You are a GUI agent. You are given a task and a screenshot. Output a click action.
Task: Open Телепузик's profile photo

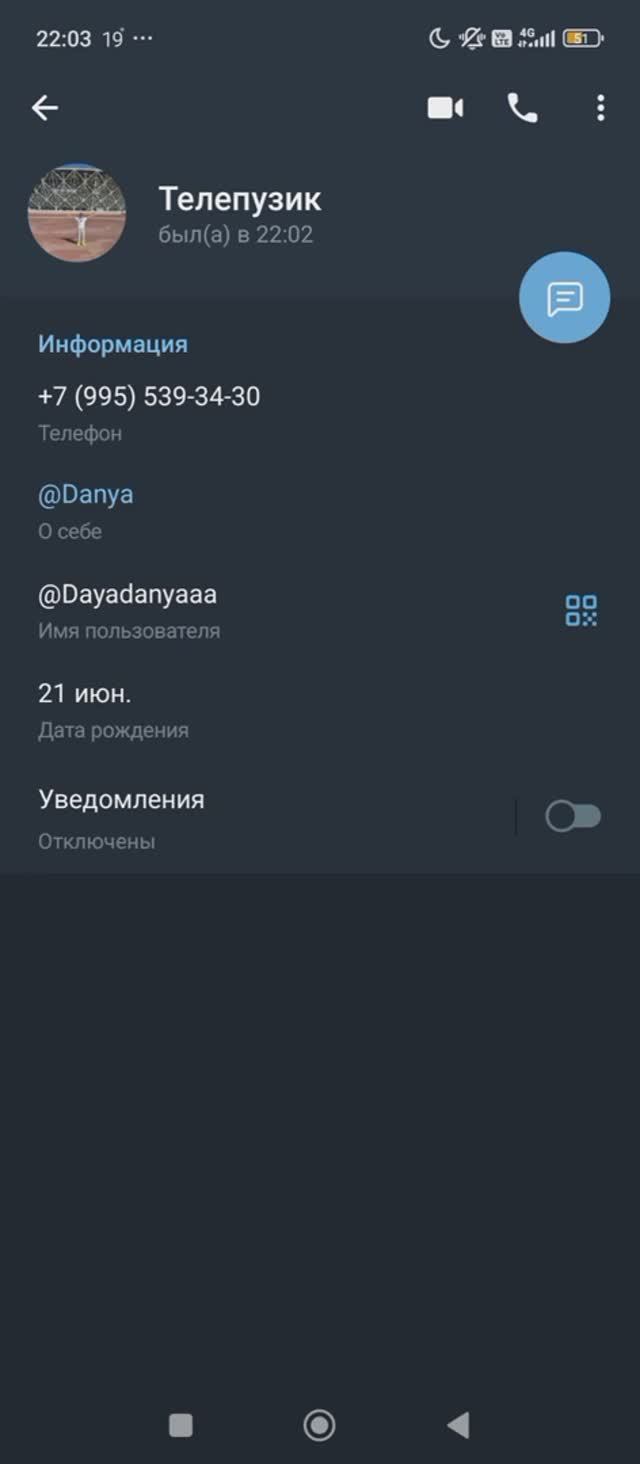pyautogui.click(x=77, y=213)
